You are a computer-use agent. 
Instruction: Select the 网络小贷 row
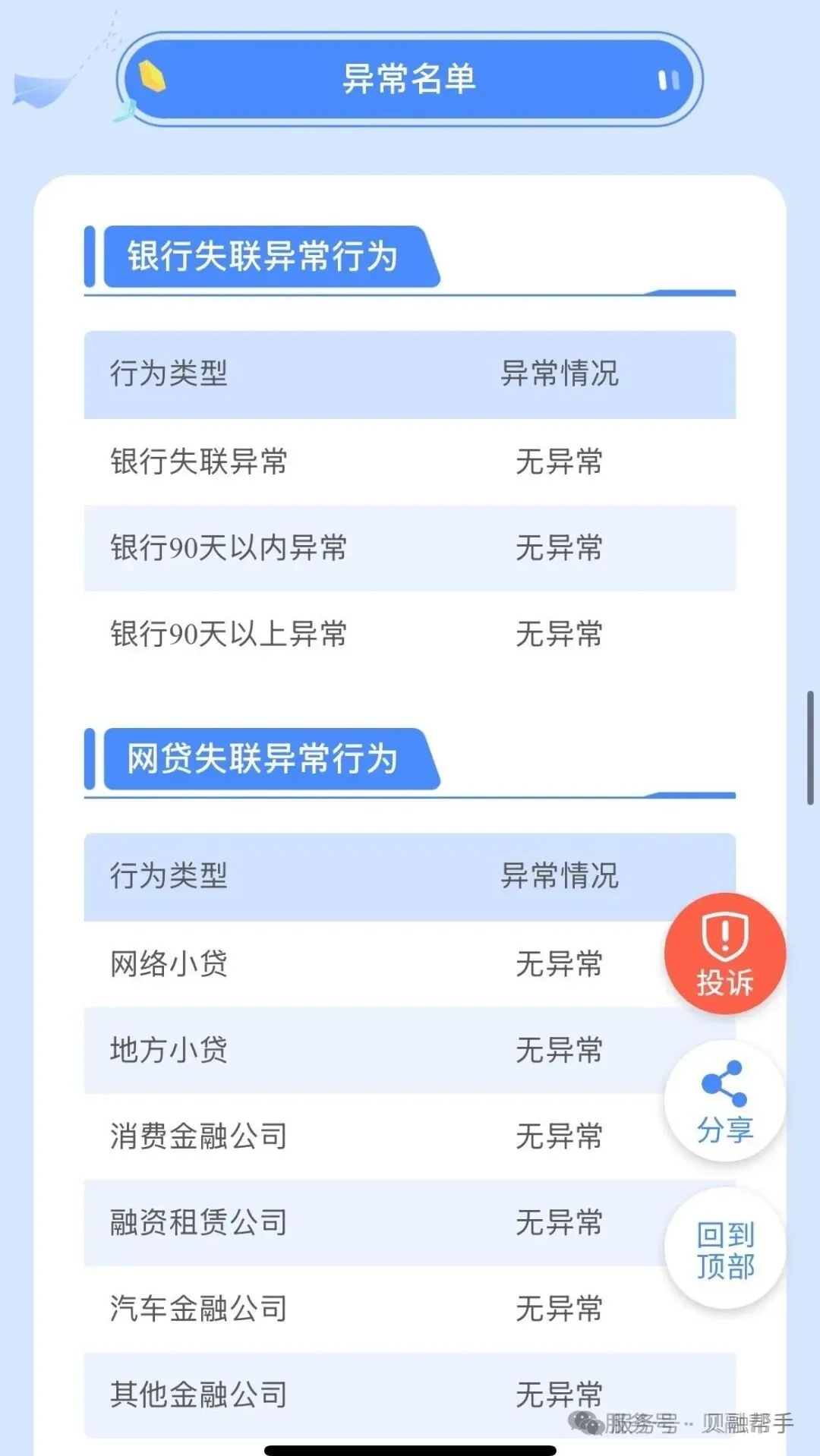167,964
